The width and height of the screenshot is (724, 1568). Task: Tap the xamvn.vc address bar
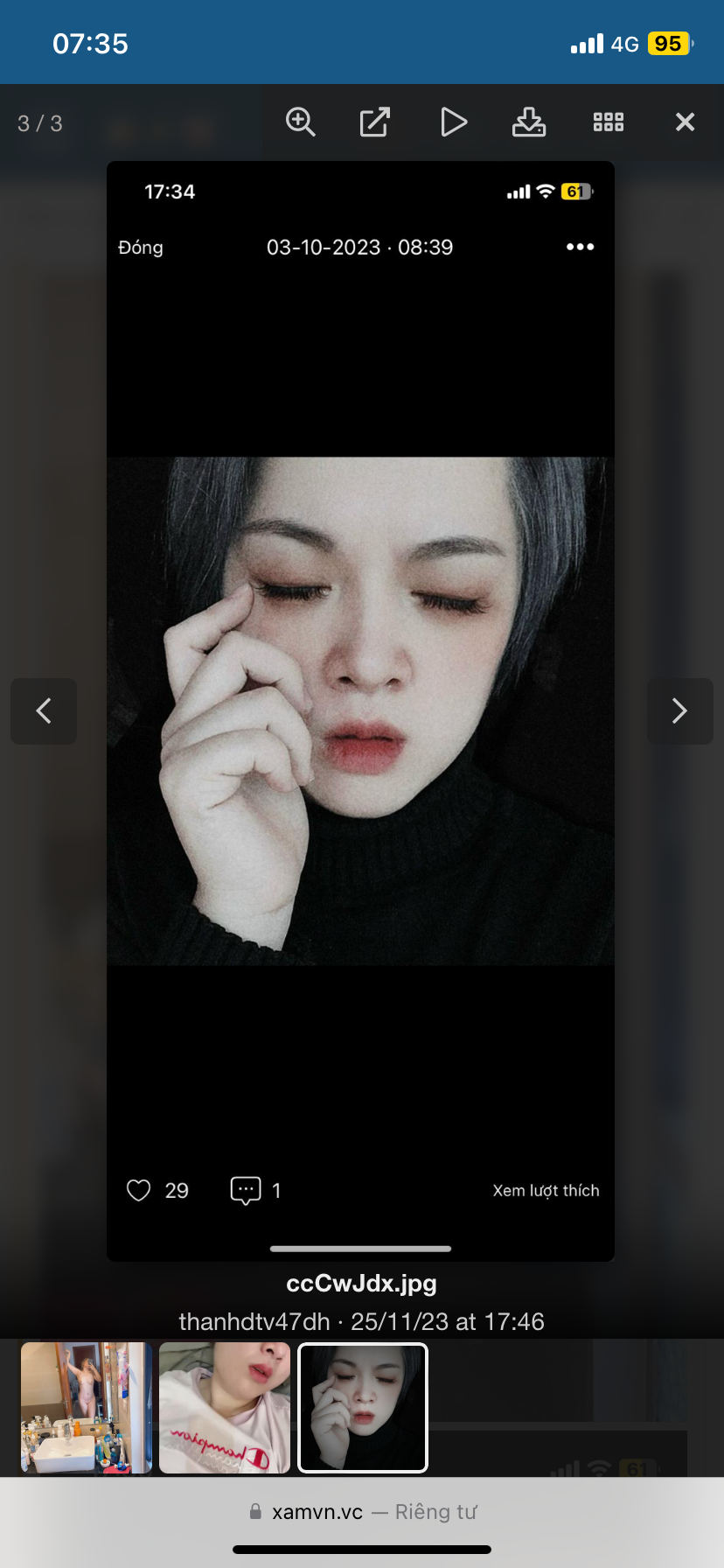click(362, 1512)
